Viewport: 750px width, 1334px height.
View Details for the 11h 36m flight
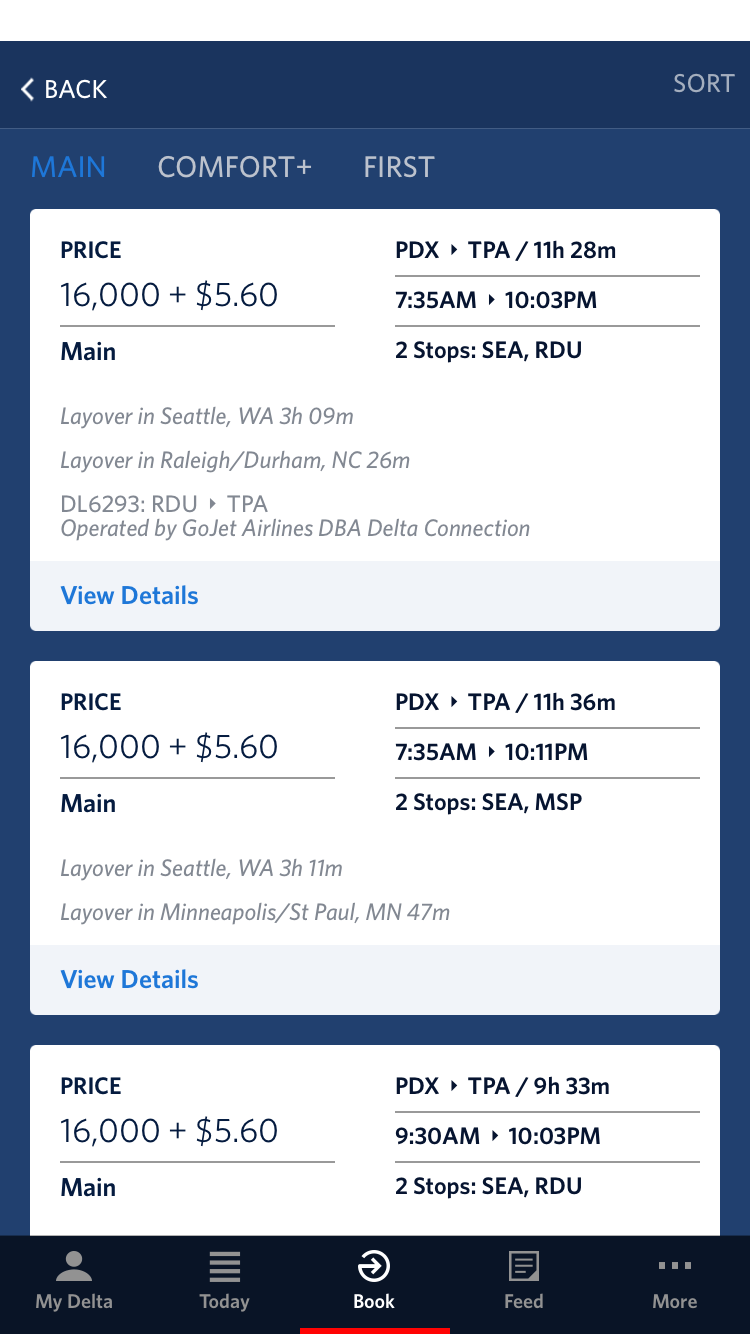pos(130,980)
